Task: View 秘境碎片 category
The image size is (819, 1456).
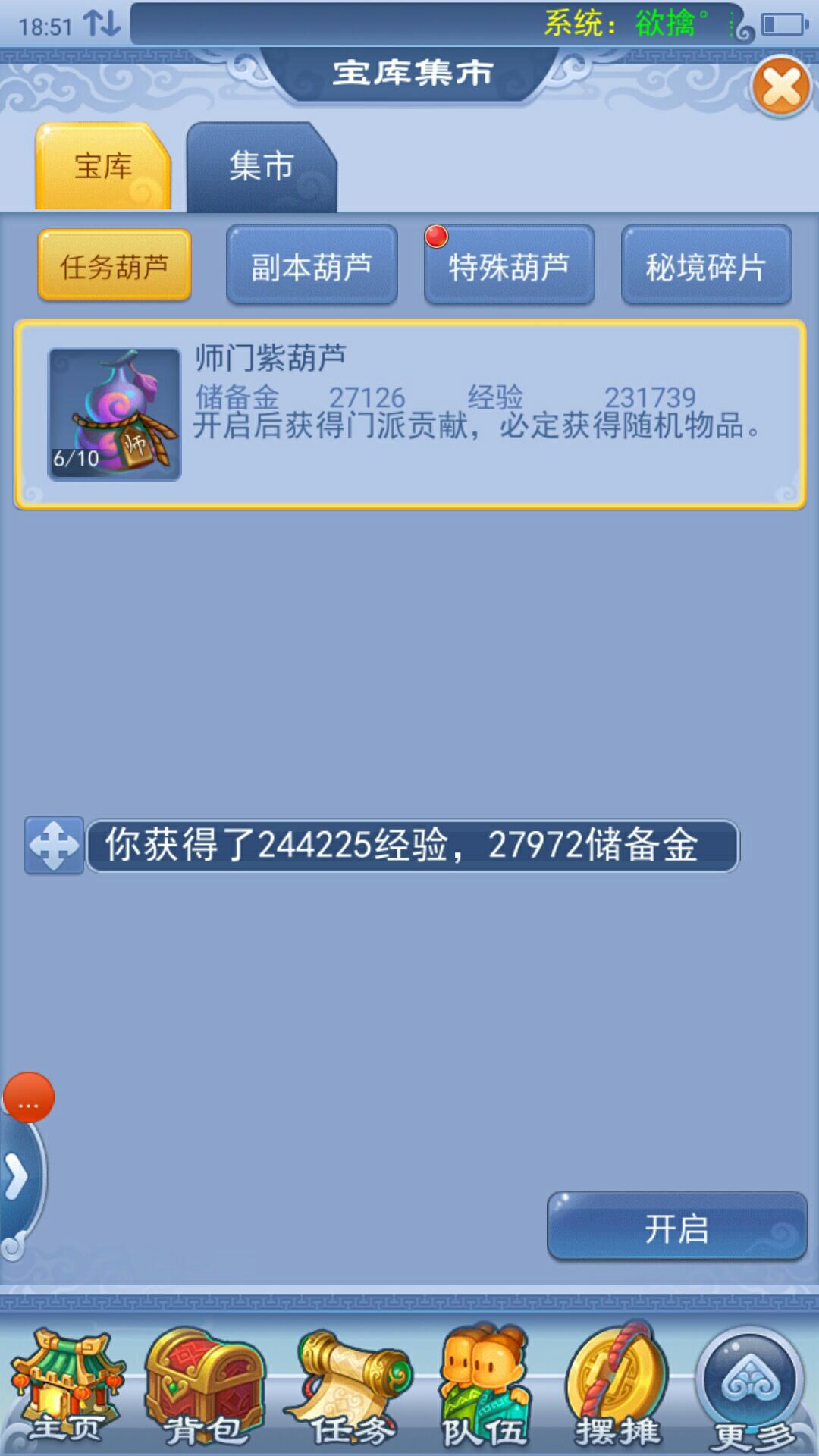Action: [x=706, y=266]
